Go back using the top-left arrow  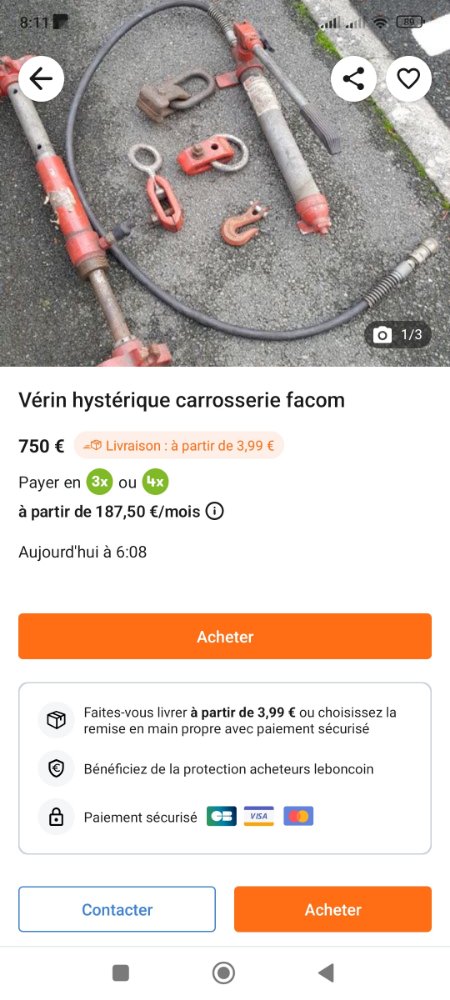41,79
